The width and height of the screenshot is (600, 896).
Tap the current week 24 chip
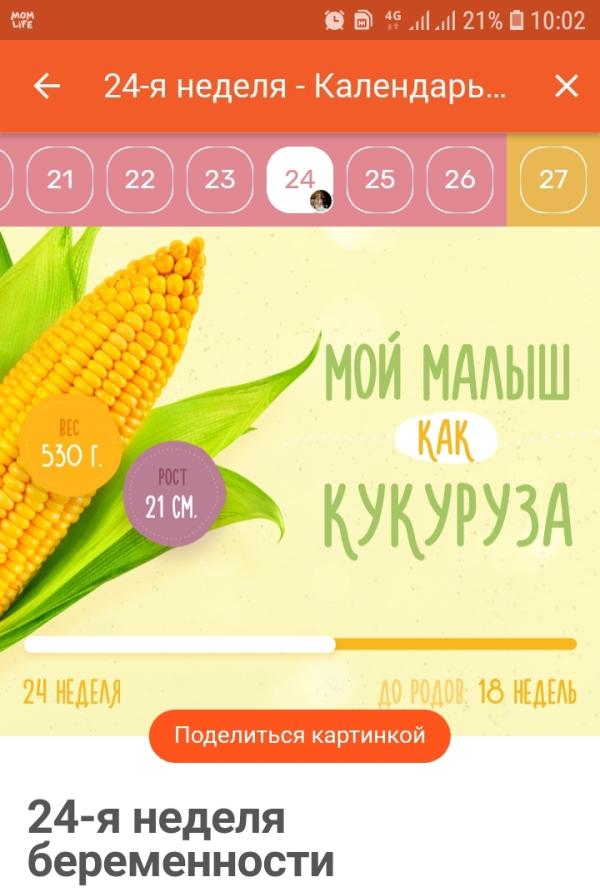point(299,180)
